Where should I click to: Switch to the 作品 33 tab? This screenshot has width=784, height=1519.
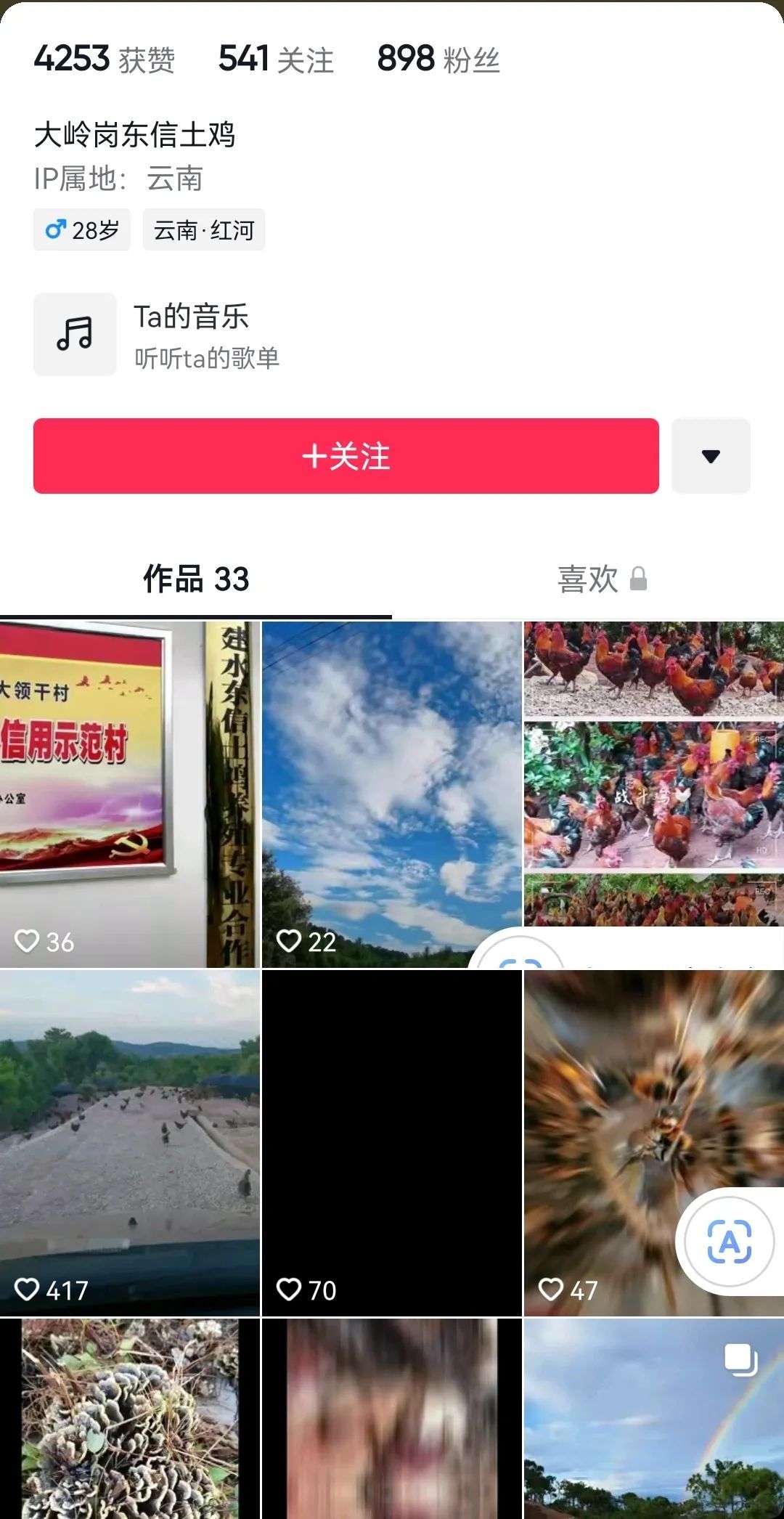(x=196, y=579)
